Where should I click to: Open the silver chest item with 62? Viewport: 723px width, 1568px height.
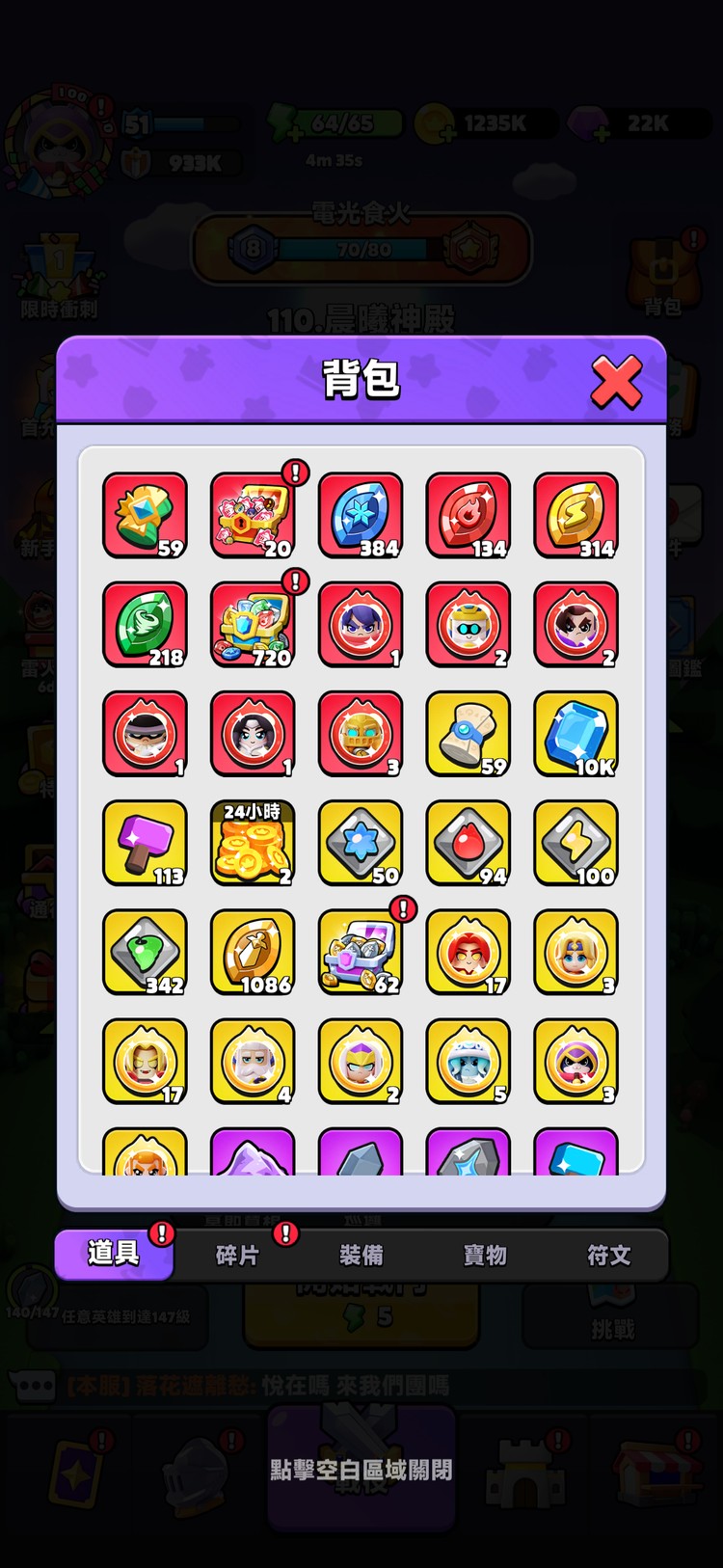(x=361, y=951)
